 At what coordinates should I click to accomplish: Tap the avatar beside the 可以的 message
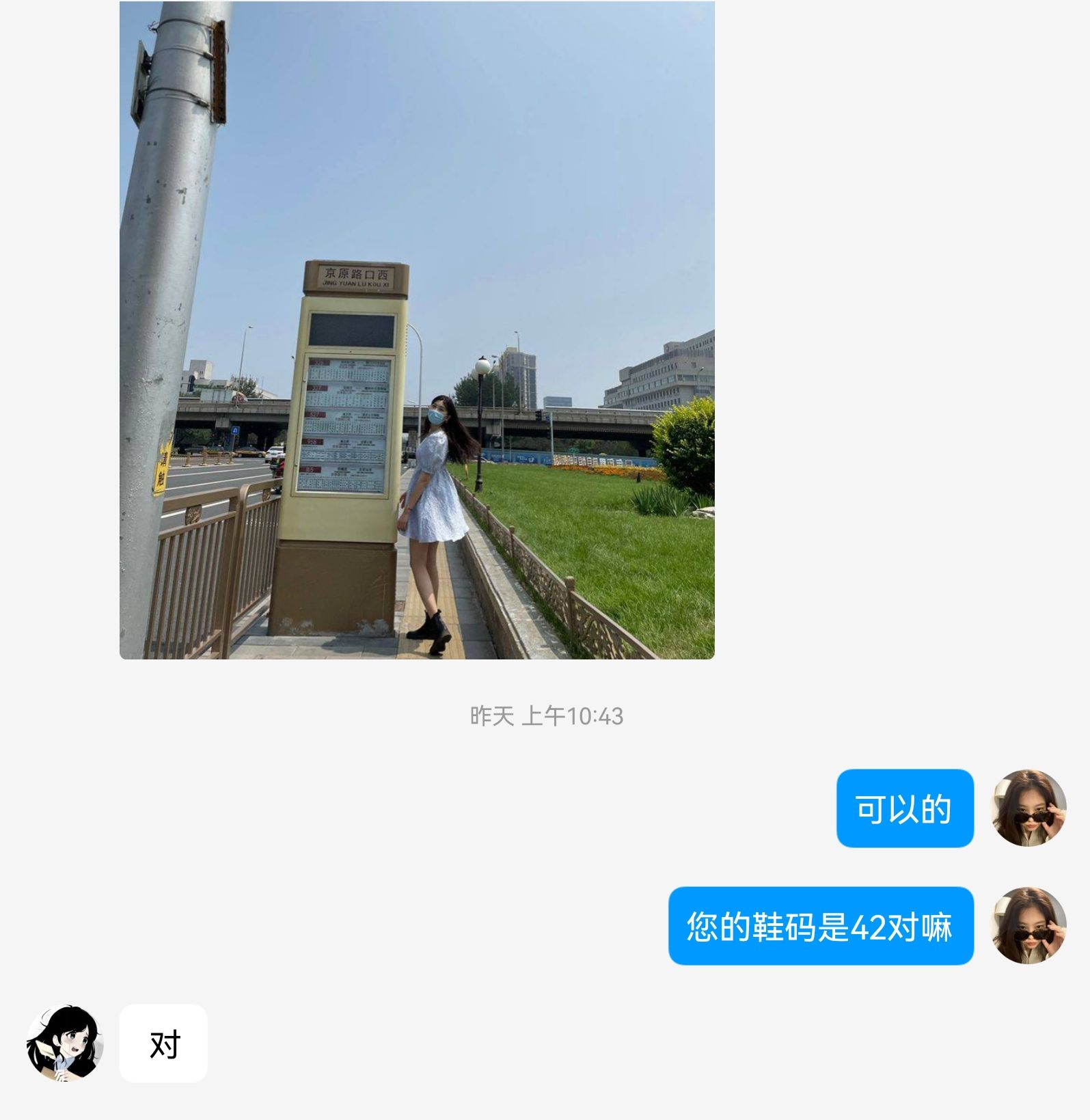click(1028, 808)
